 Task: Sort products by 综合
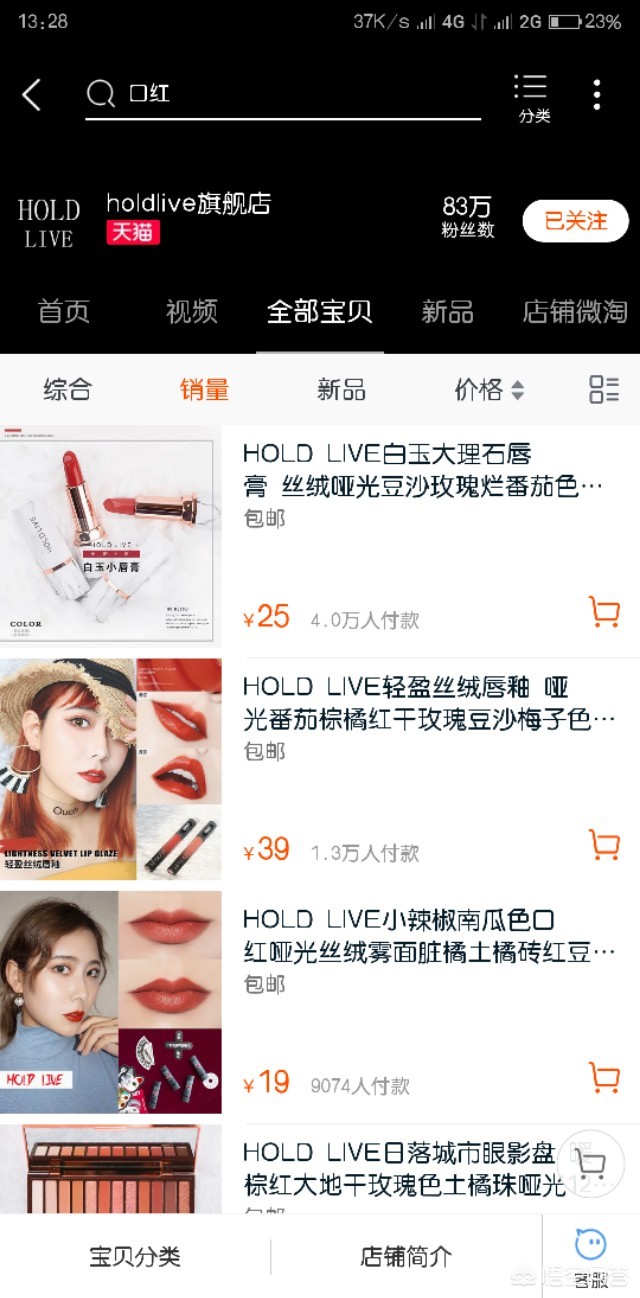[67, 389]
